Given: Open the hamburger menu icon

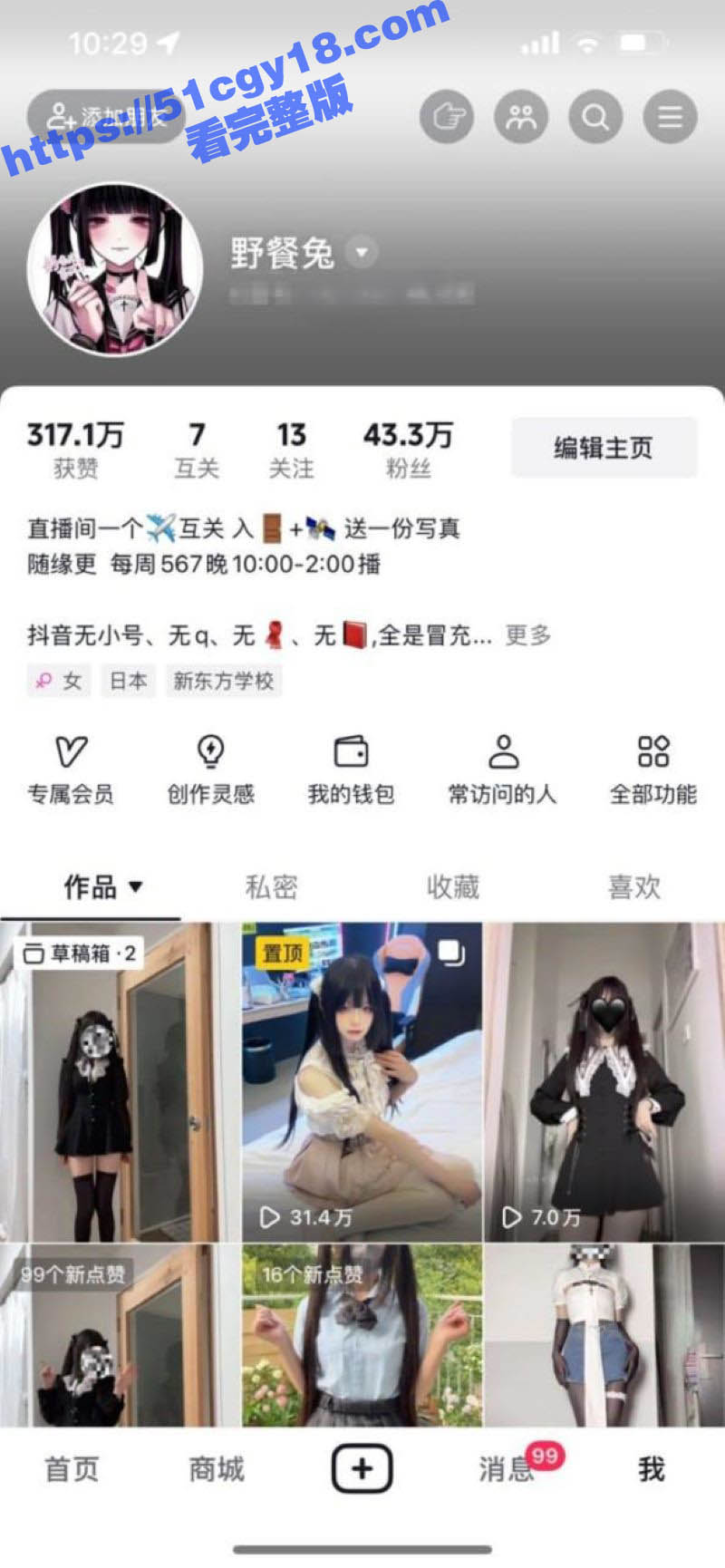Looking at the screenshot, I should 670,117.
